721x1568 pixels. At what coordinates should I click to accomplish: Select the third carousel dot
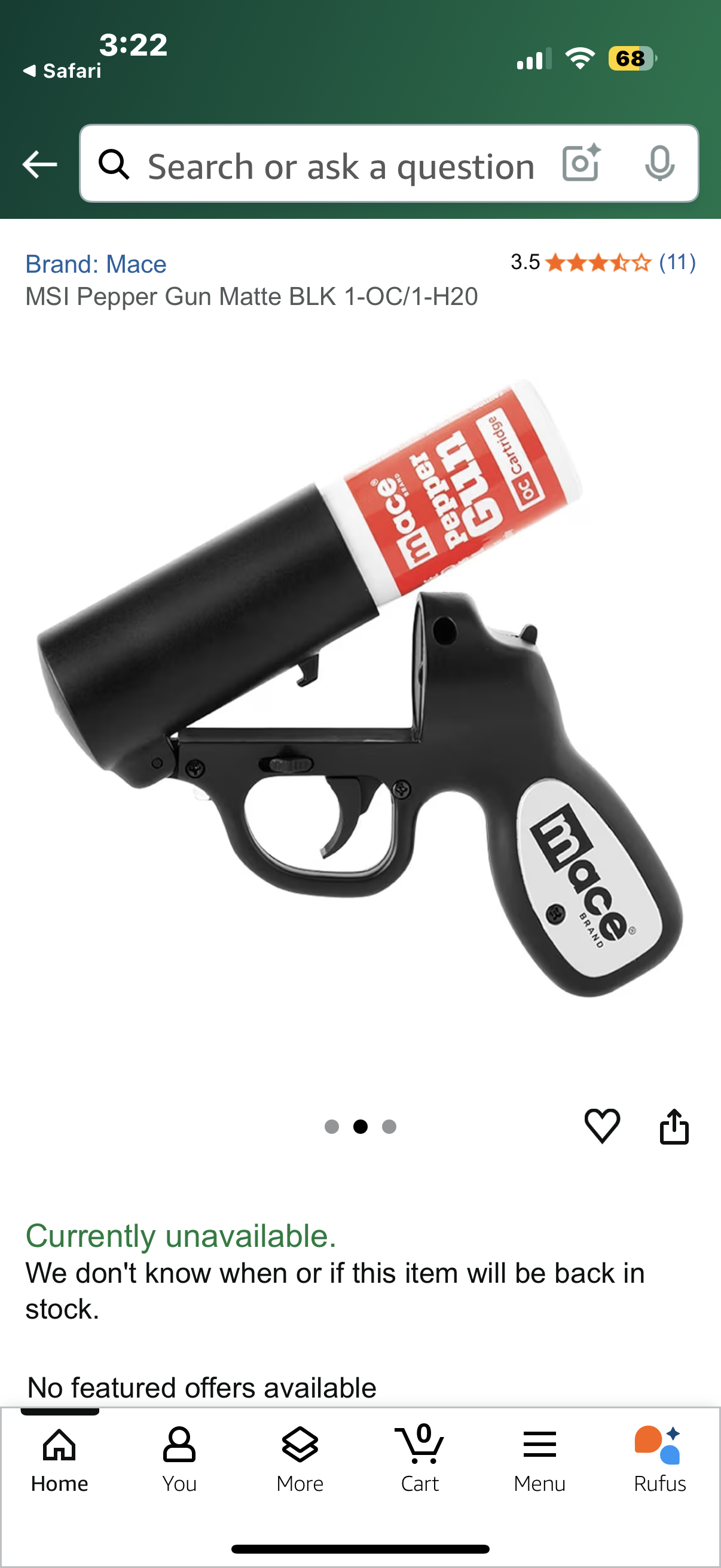coord(389,1127)
